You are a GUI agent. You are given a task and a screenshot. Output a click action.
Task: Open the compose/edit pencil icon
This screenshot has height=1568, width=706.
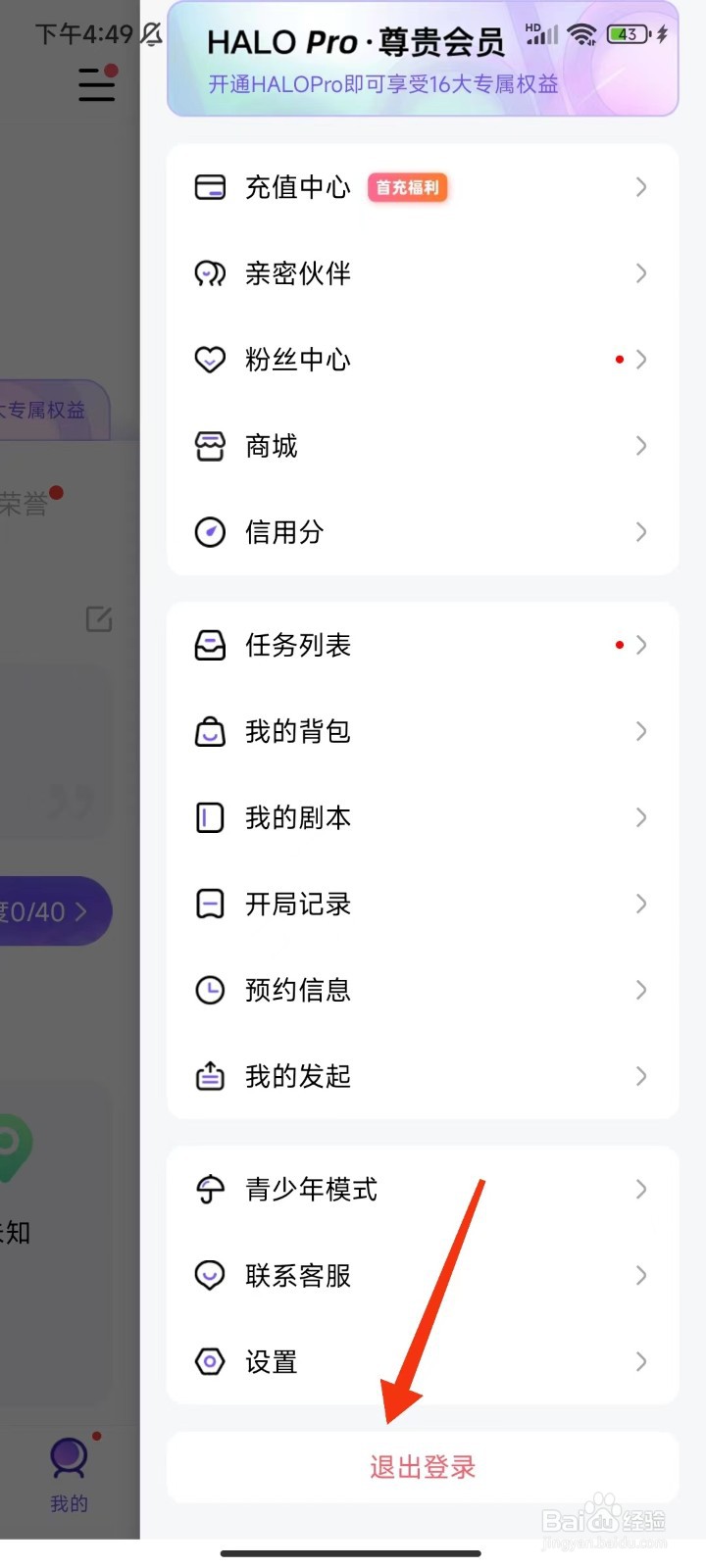coord(98,618)
